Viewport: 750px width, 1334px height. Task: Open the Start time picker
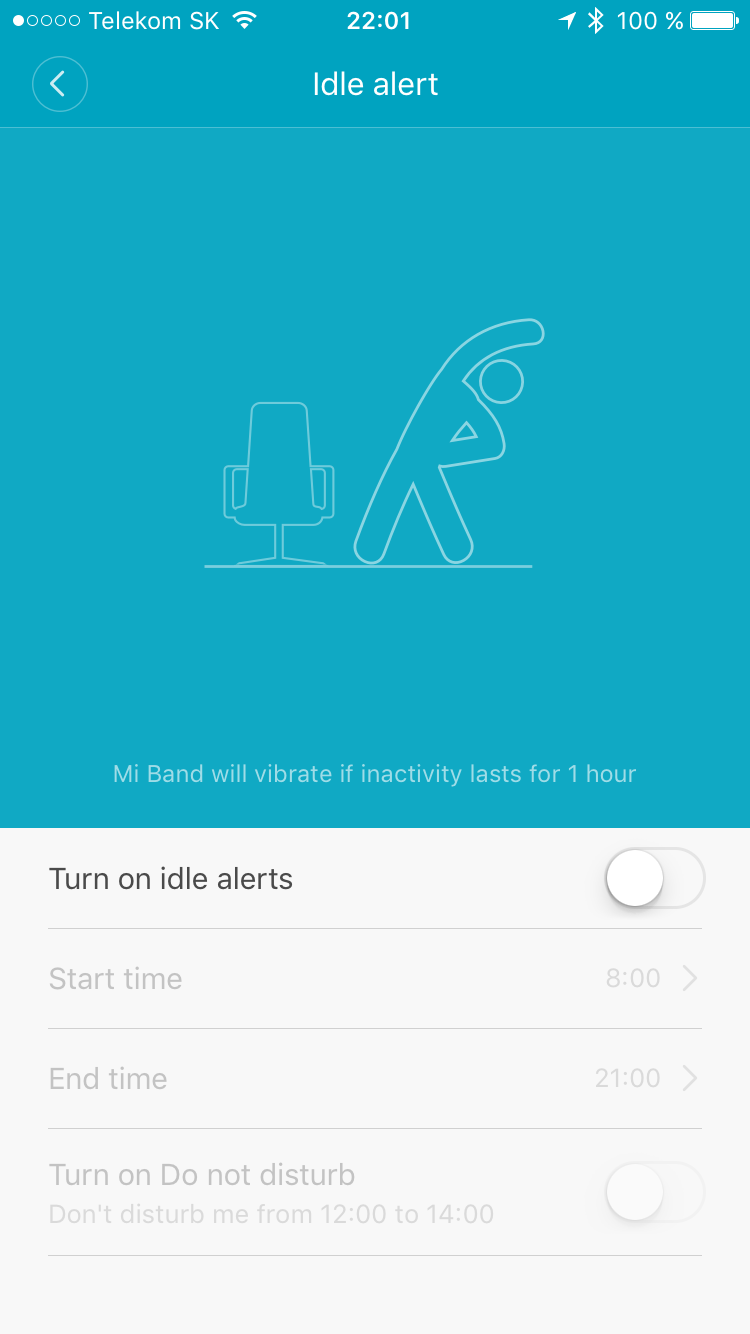click(375, 978)
